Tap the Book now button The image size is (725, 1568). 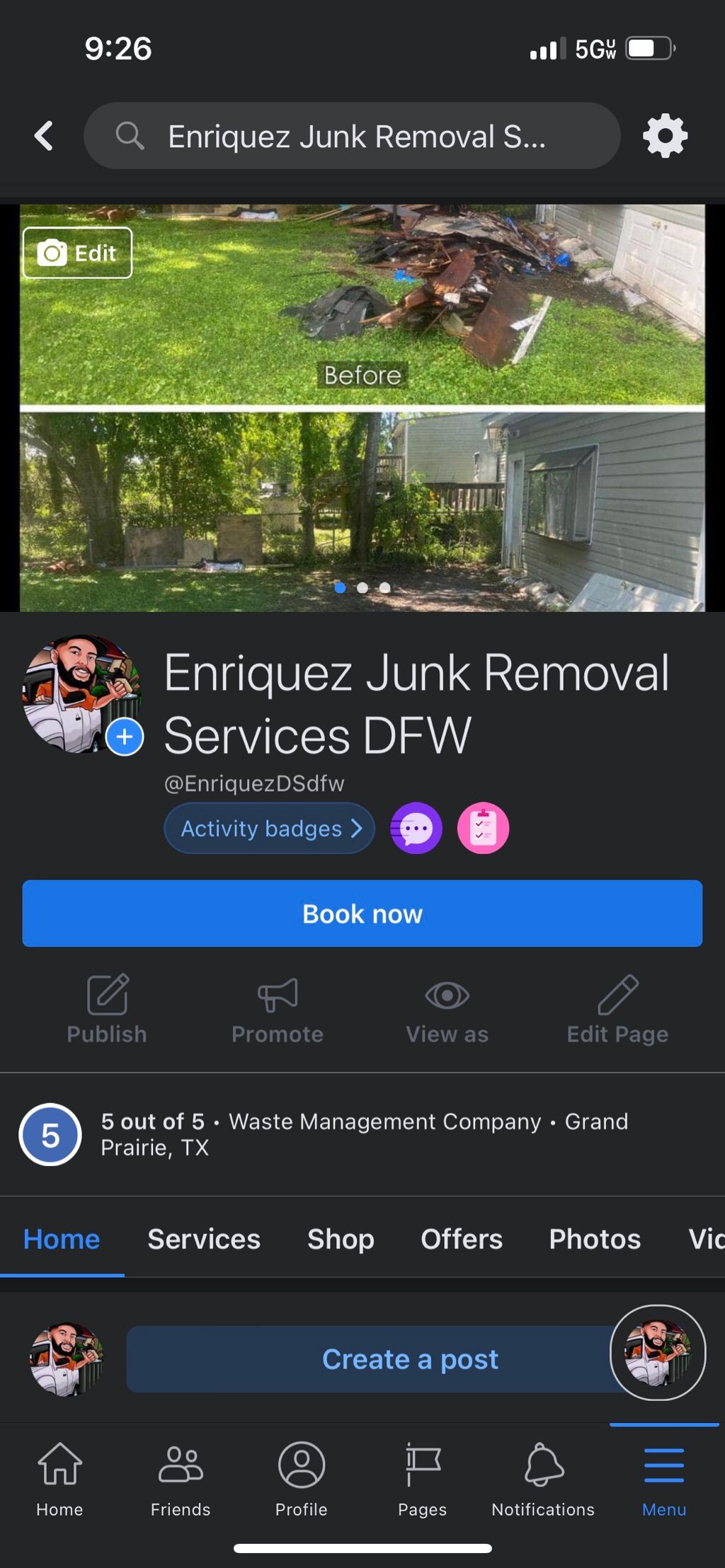[x=362, y=913]
